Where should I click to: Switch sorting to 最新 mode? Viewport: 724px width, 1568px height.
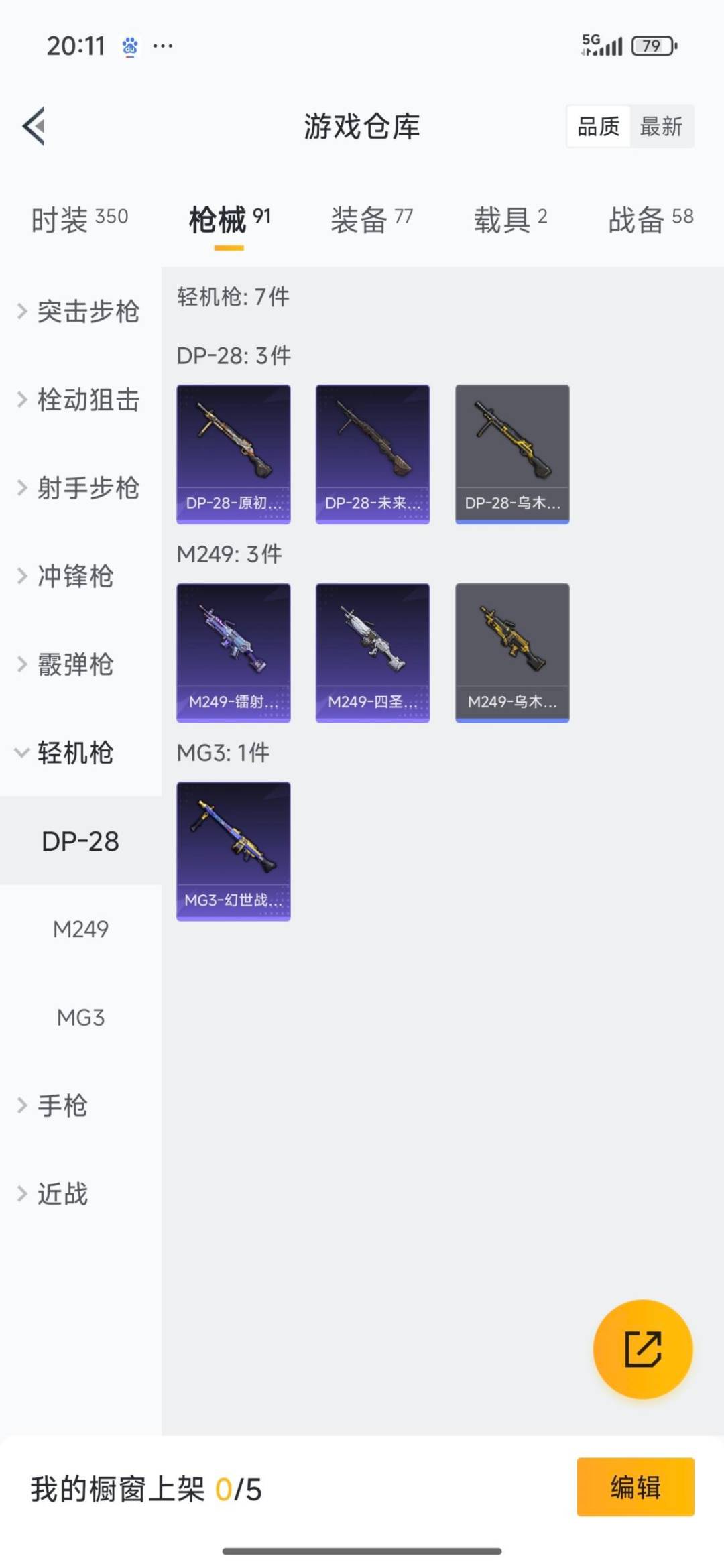(661, 127)
